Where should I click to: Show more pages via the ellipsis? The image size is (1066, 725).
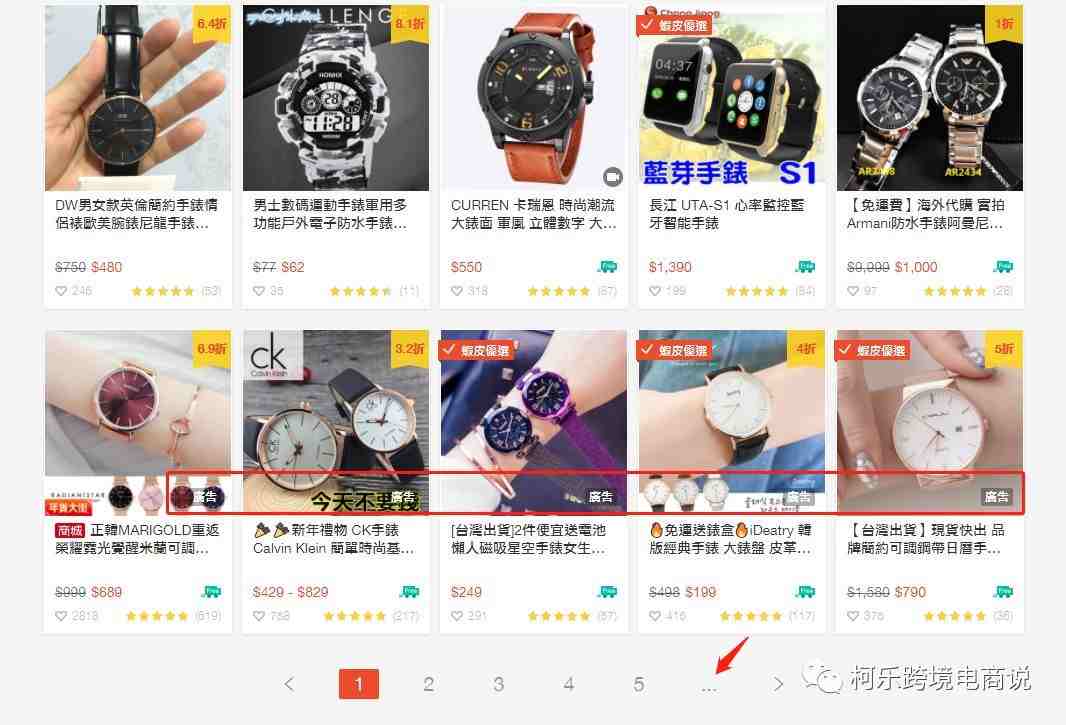tap(708, 687)
